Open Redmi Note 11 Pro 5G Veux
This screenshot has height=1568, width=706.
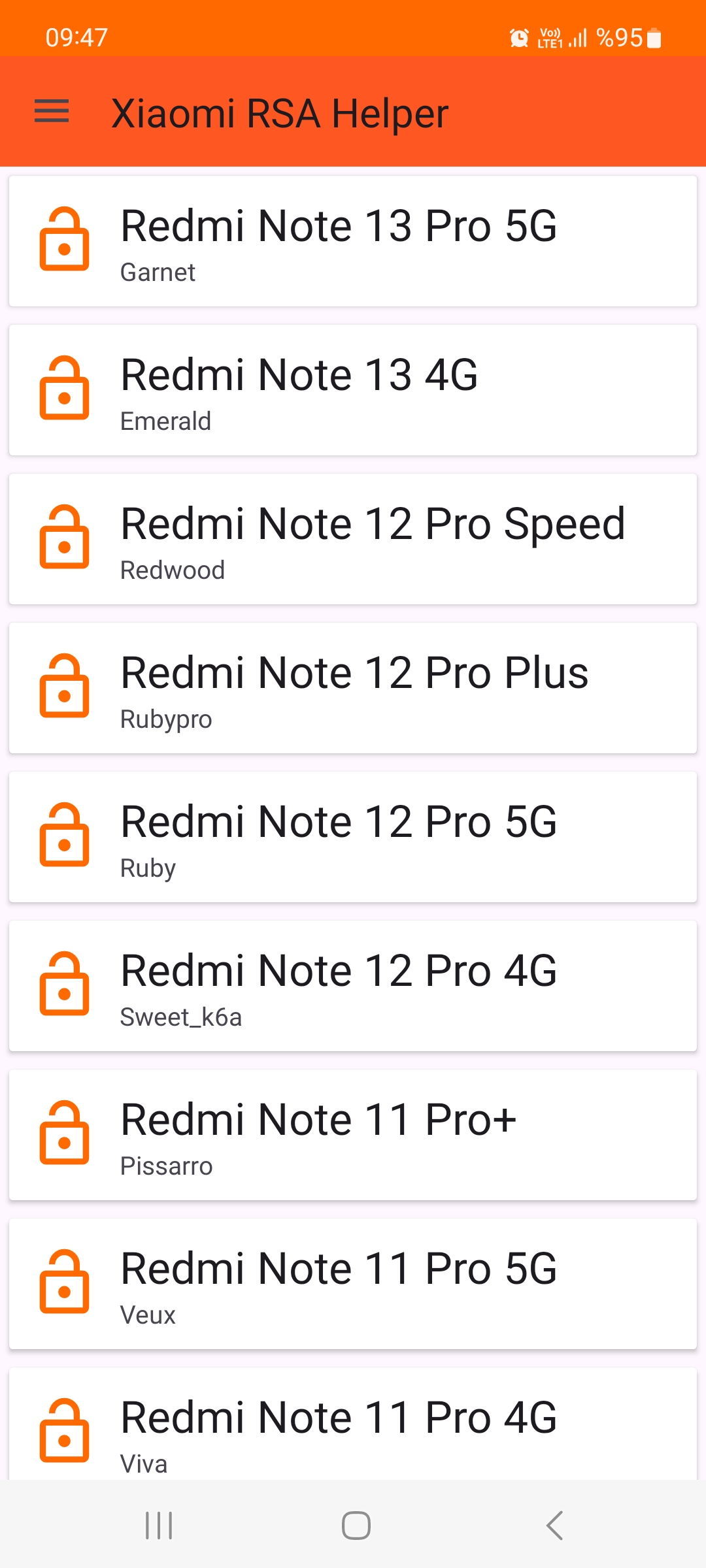pos(353,1284)
